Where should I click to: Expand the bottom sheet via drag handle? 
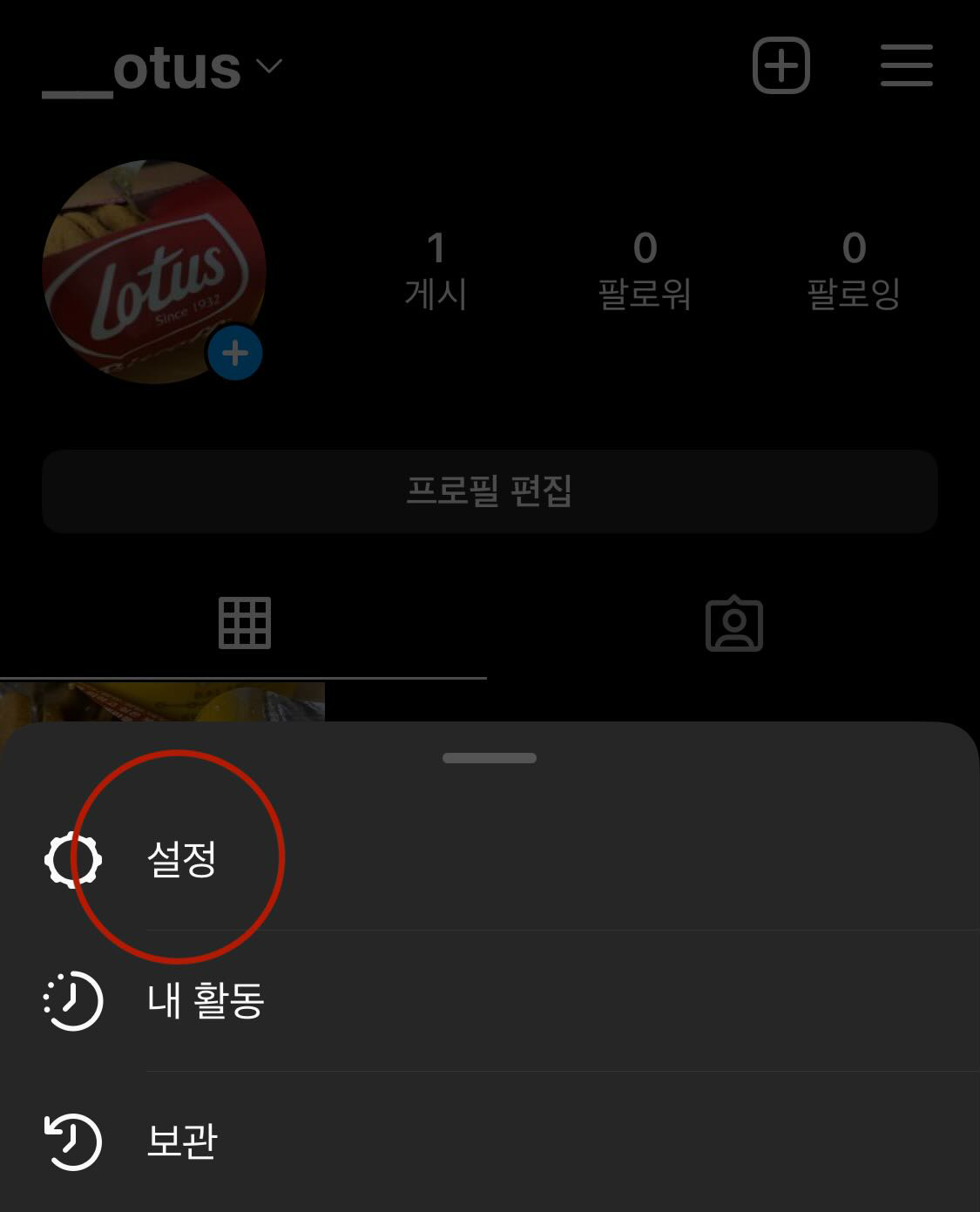click(490, 758)
